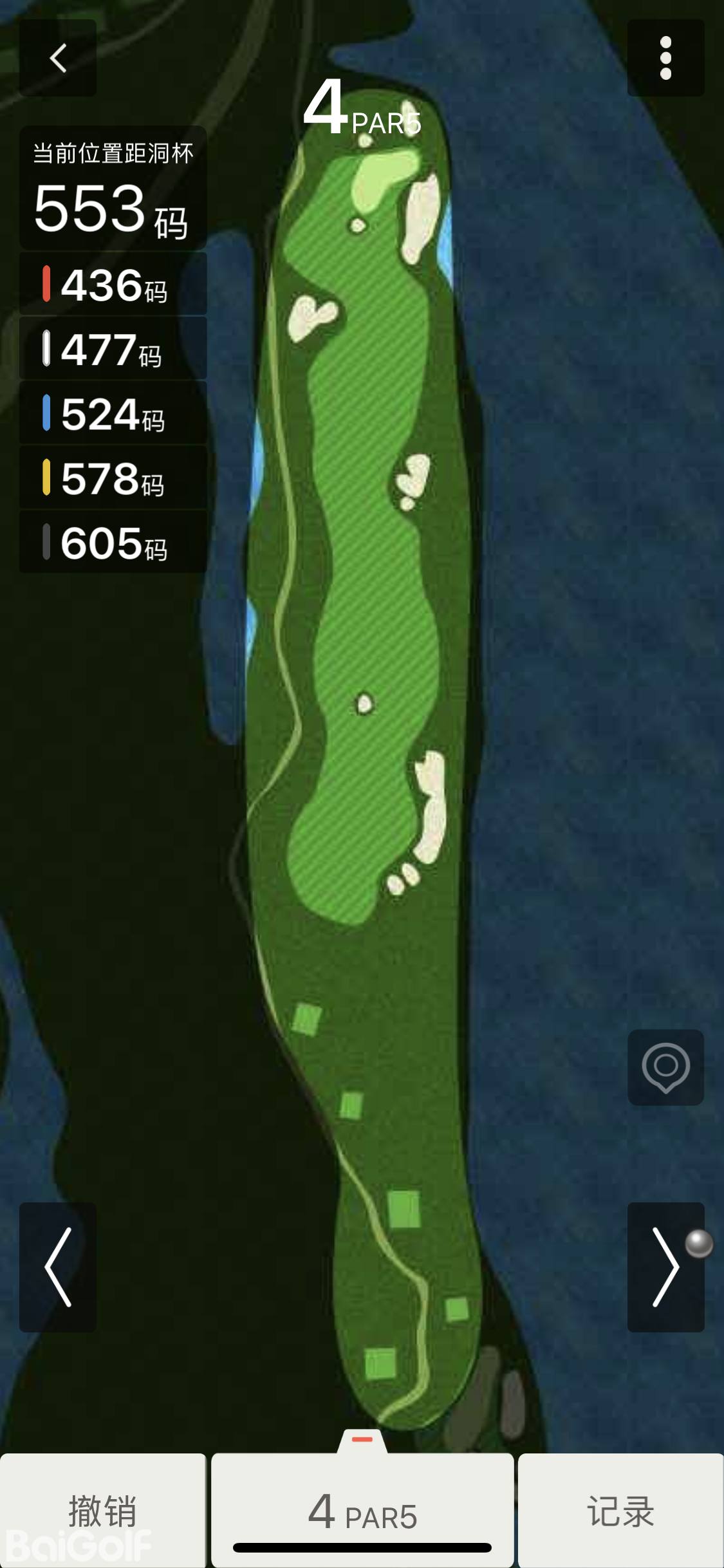Go to the next hole
The height and width of the screenshot is (1568, 724).
[x=665, y=1267]
